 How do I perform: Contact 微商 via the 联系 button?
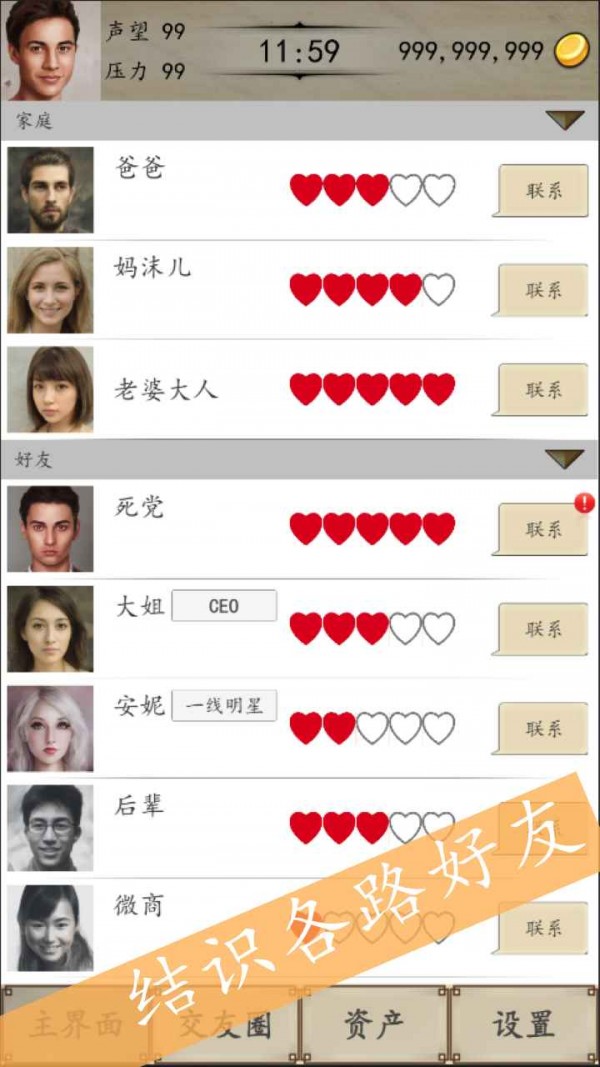[x=541, y=928]
